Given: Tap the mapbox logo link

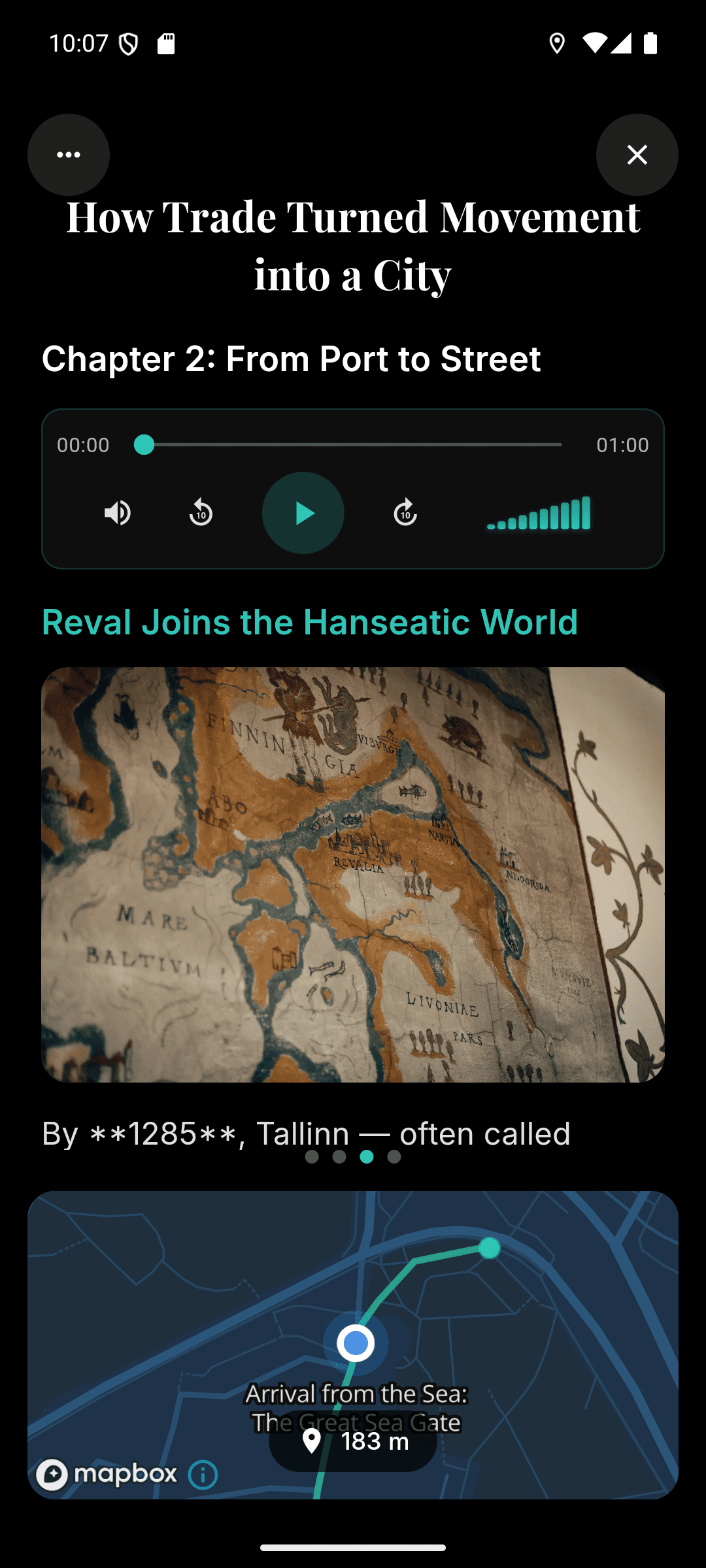Looking at the screenshot, I should [x=111, y=1473].
